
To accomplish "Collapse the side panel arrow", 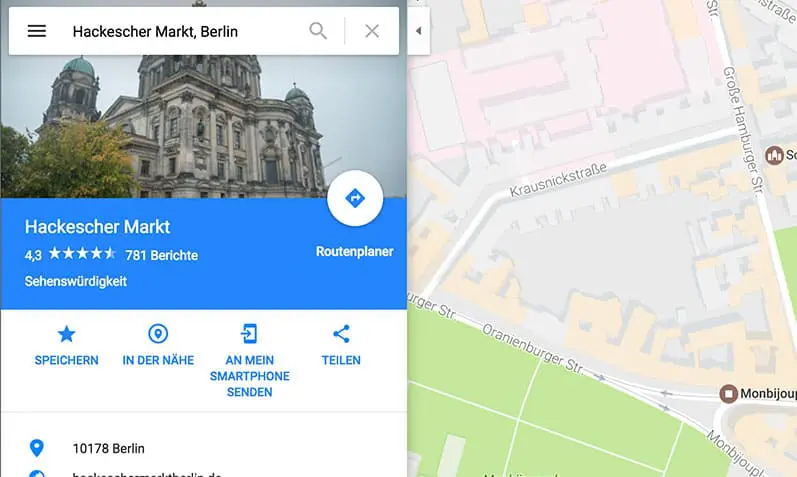I will 418,31.
